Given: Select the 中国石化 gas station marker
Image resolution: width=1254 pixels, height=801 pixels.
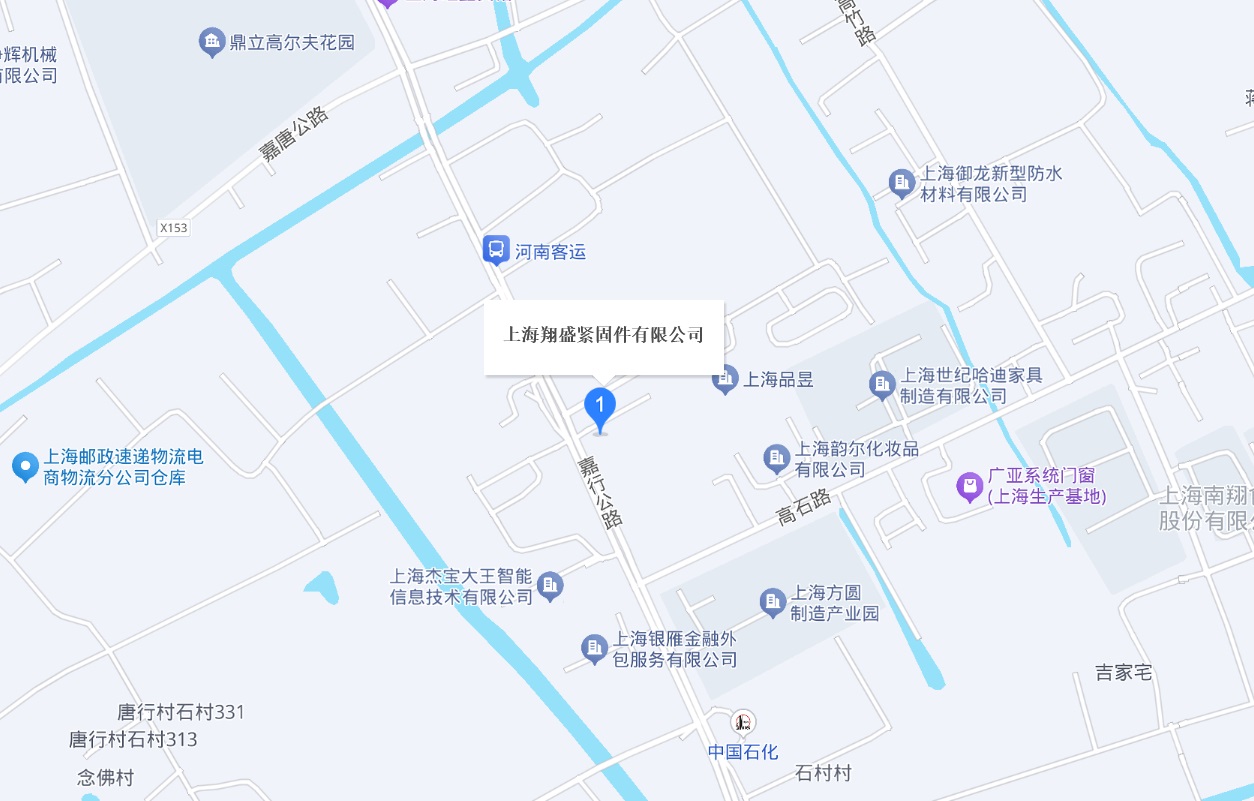Looking at the screenshot, I should pos(742,722).
